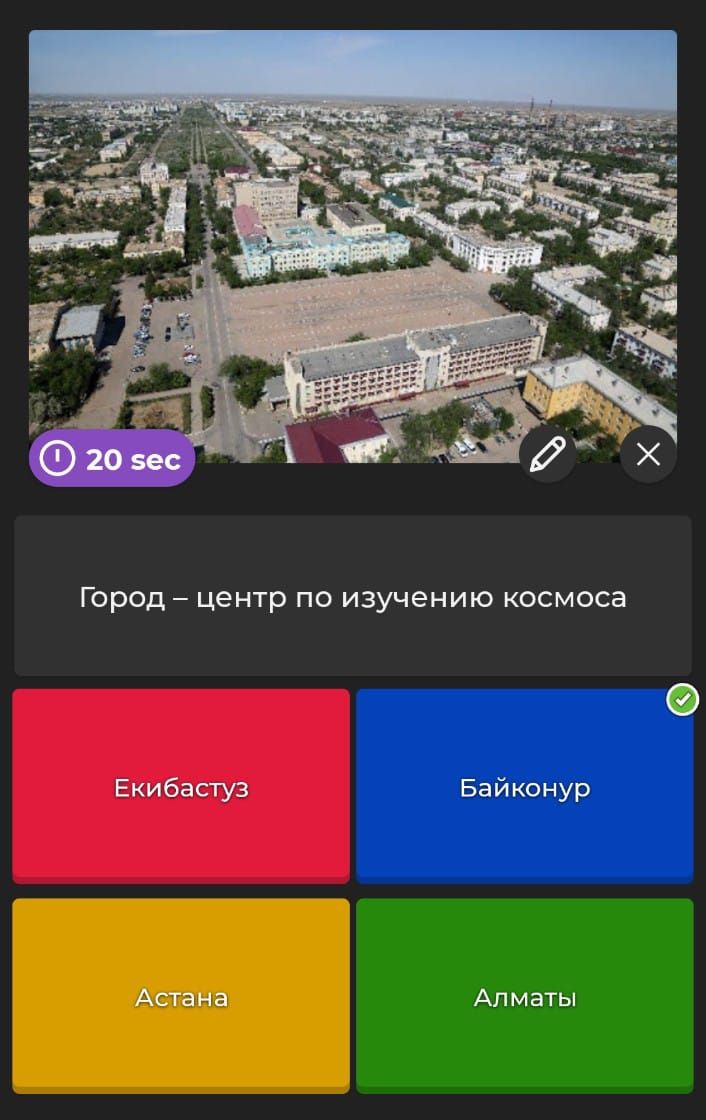
Task: Choose the Астана answer tile
Action: point(181,996)
